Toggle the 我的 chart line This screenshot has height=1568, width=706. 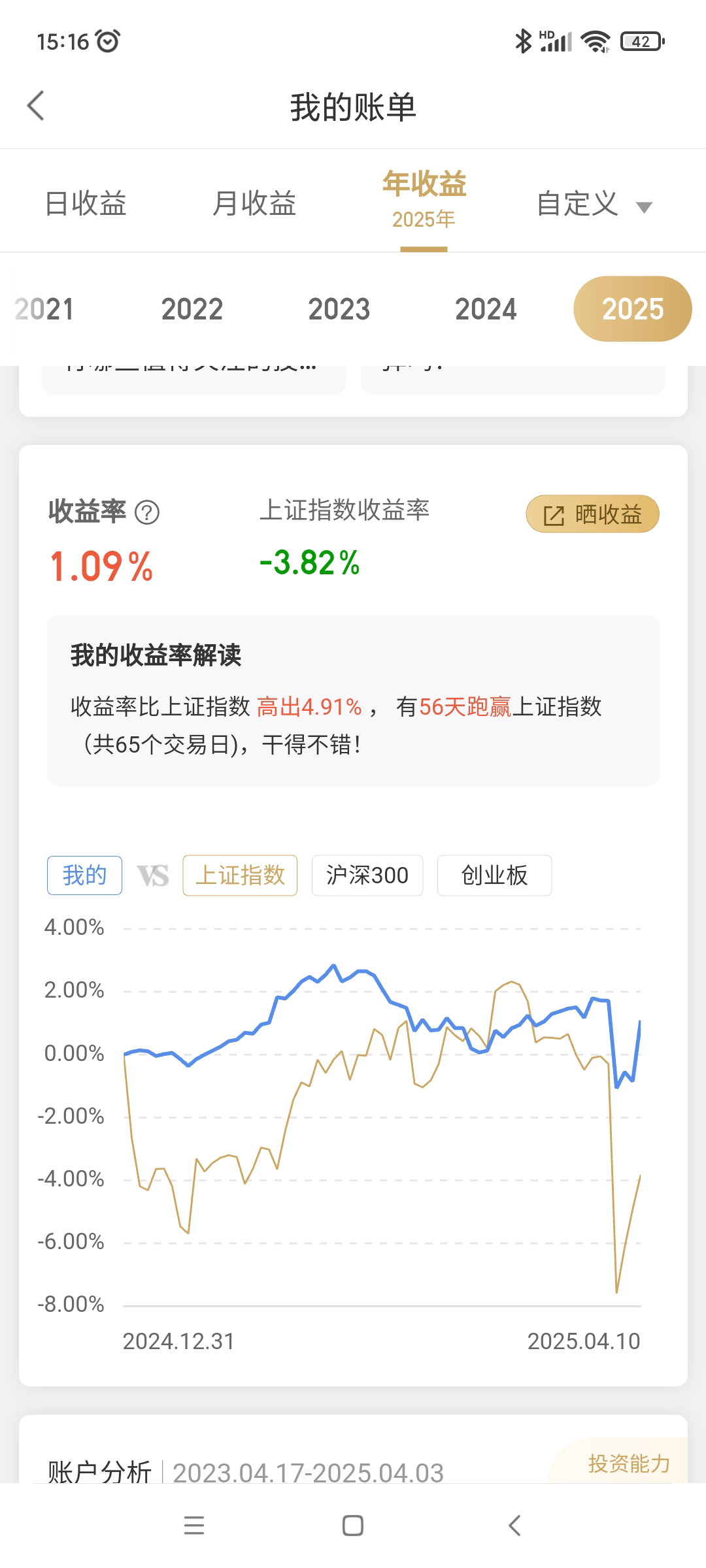tap(84, 875)
